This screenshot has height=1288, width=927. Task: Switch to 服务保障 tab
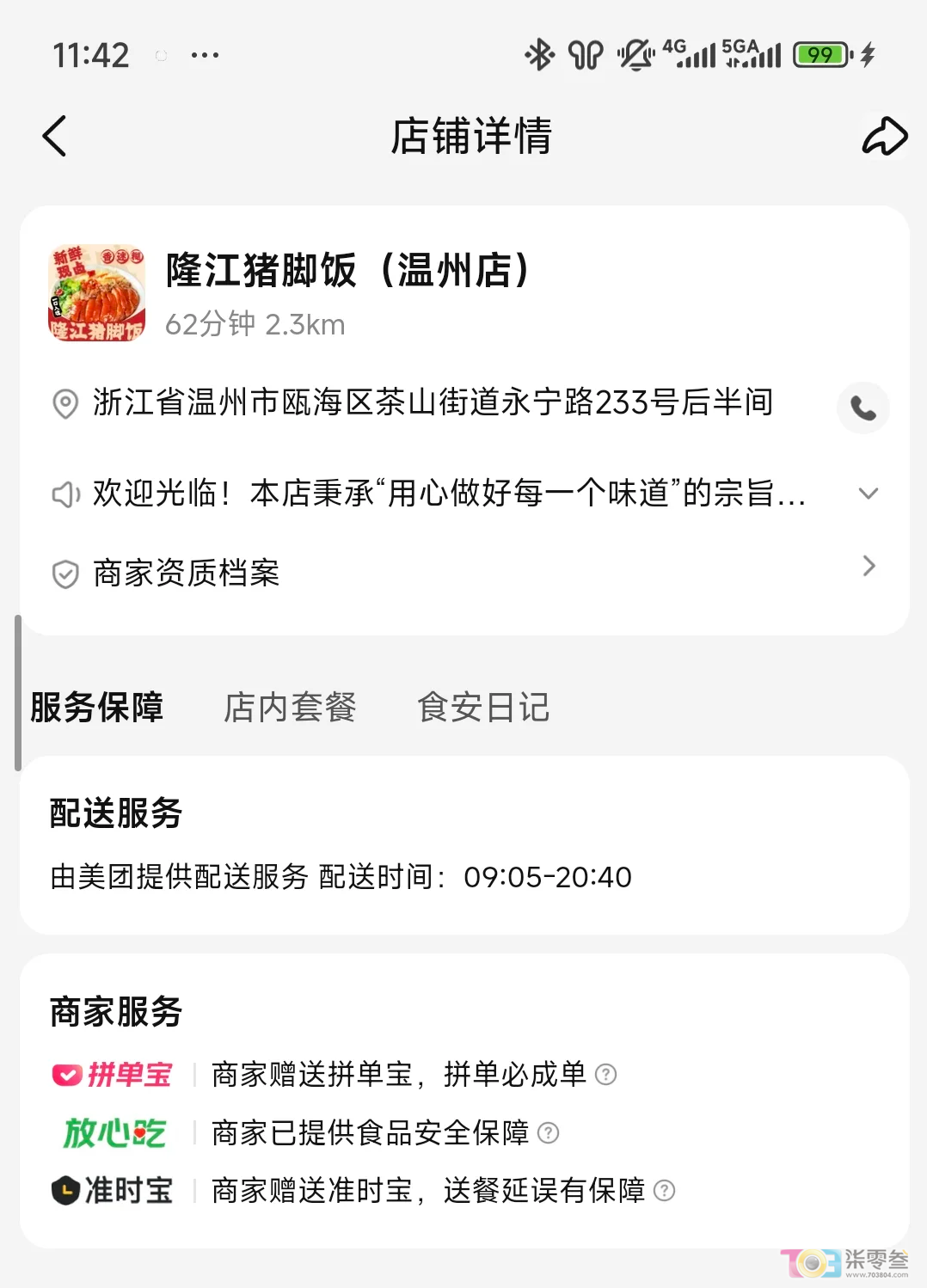point(96,708)
